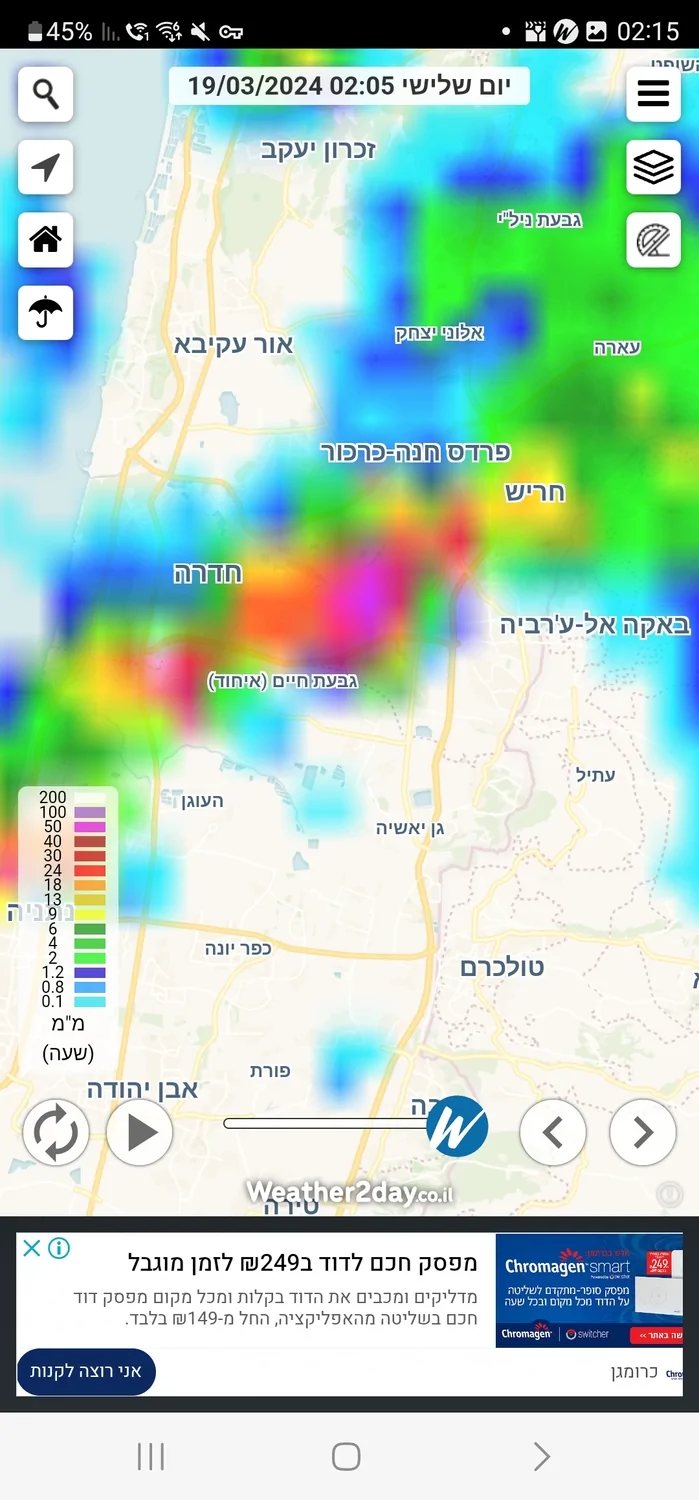Open the umbrella rain forecast button

coord(45,313)
